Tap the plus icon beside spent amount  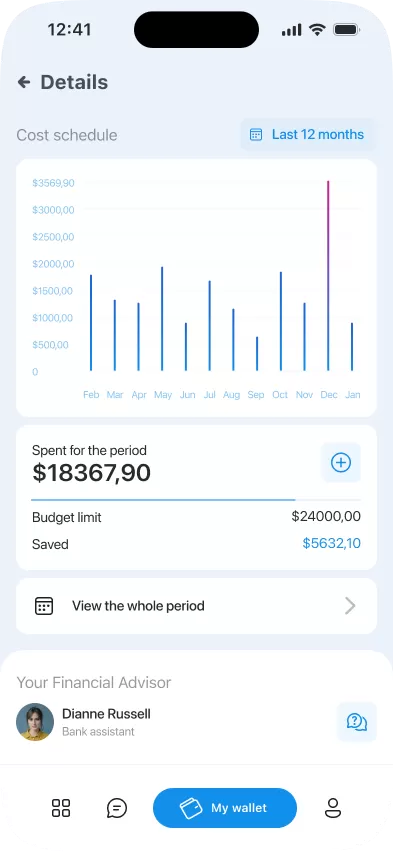coord(341,462)
